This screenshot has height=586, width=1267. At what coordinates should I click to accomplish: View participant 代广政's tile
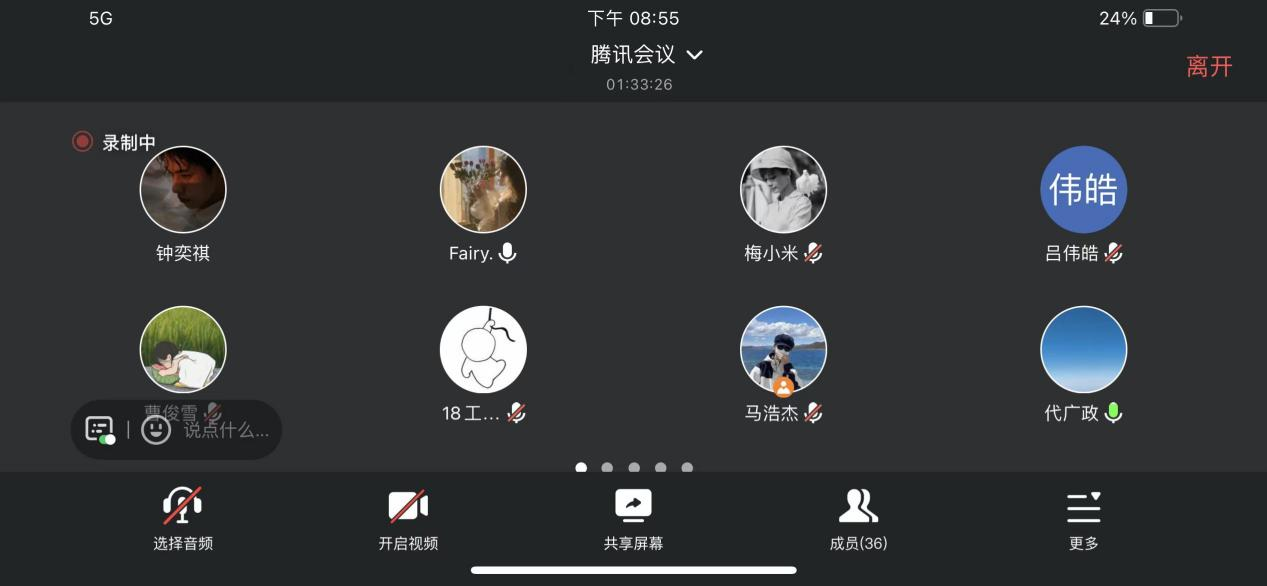point(1083,350)
